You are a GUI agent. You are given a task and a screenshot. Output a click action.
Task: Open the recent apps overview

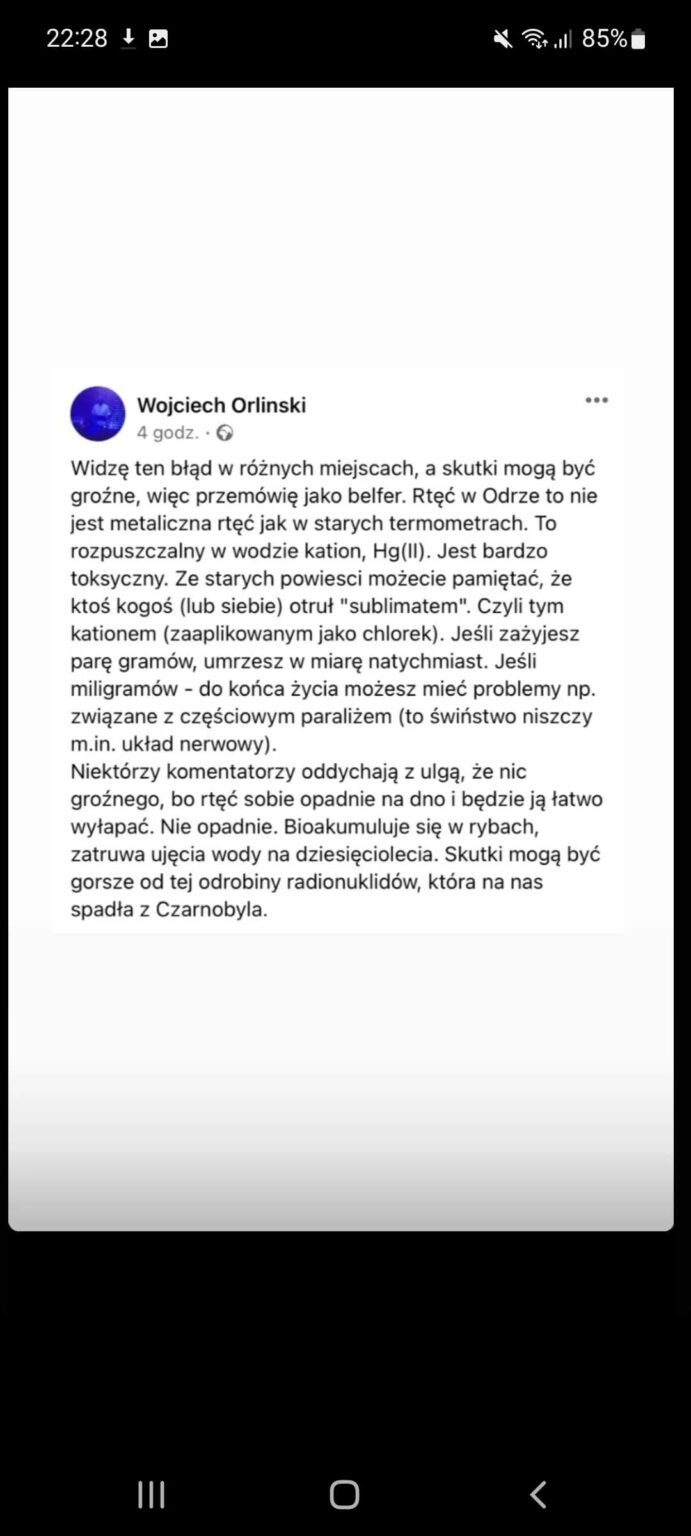pos(151,1494)
